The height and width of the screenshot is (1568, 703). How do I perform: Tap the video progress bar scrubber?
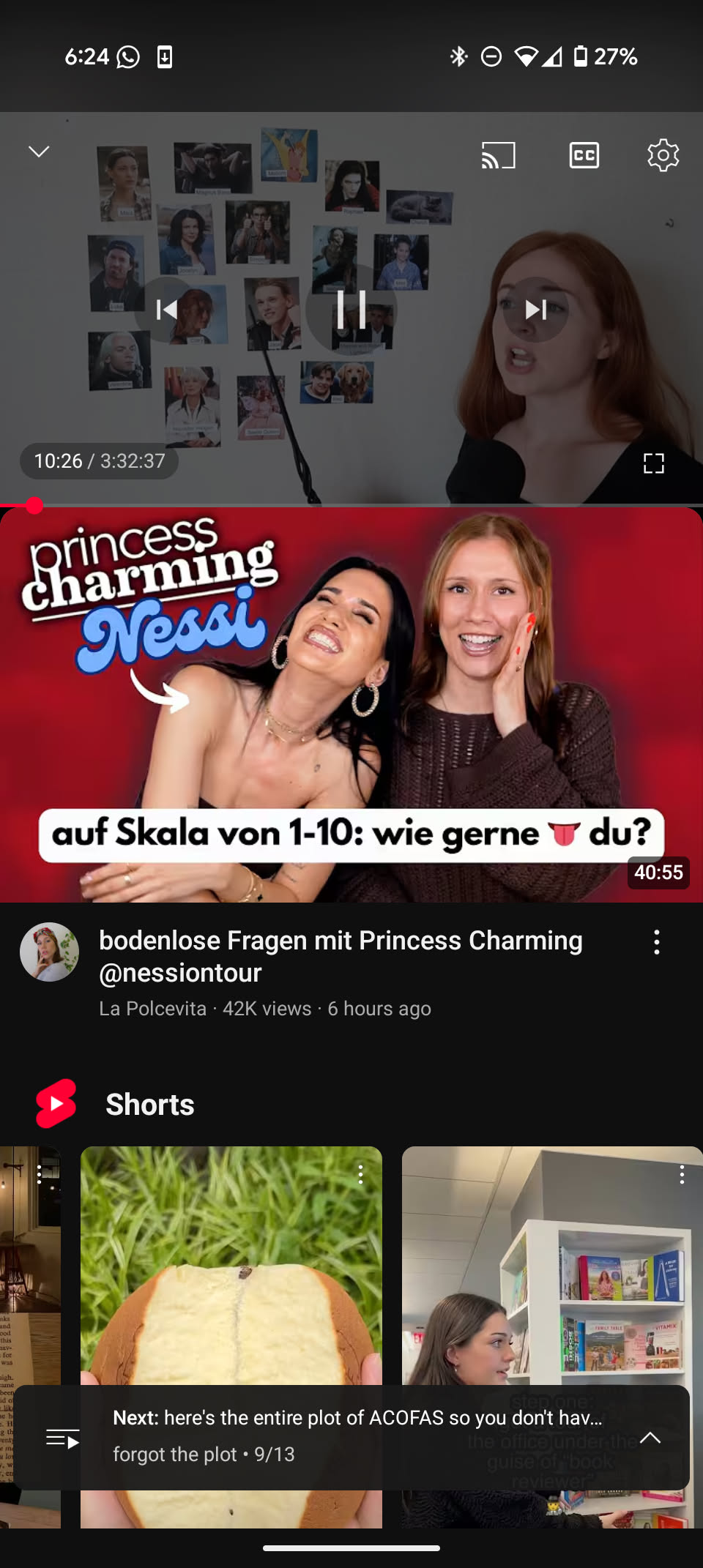point(34,505)
